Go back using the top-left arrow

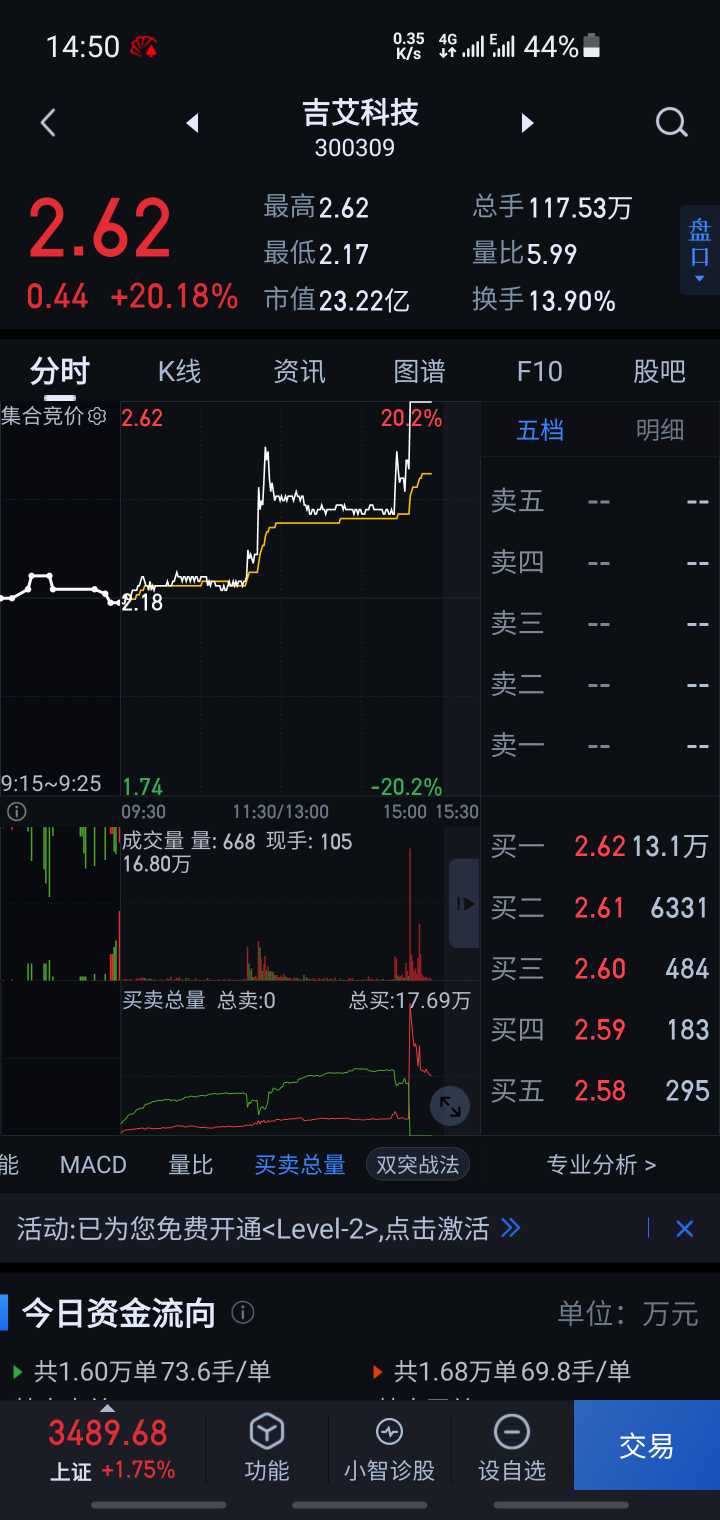47,123
